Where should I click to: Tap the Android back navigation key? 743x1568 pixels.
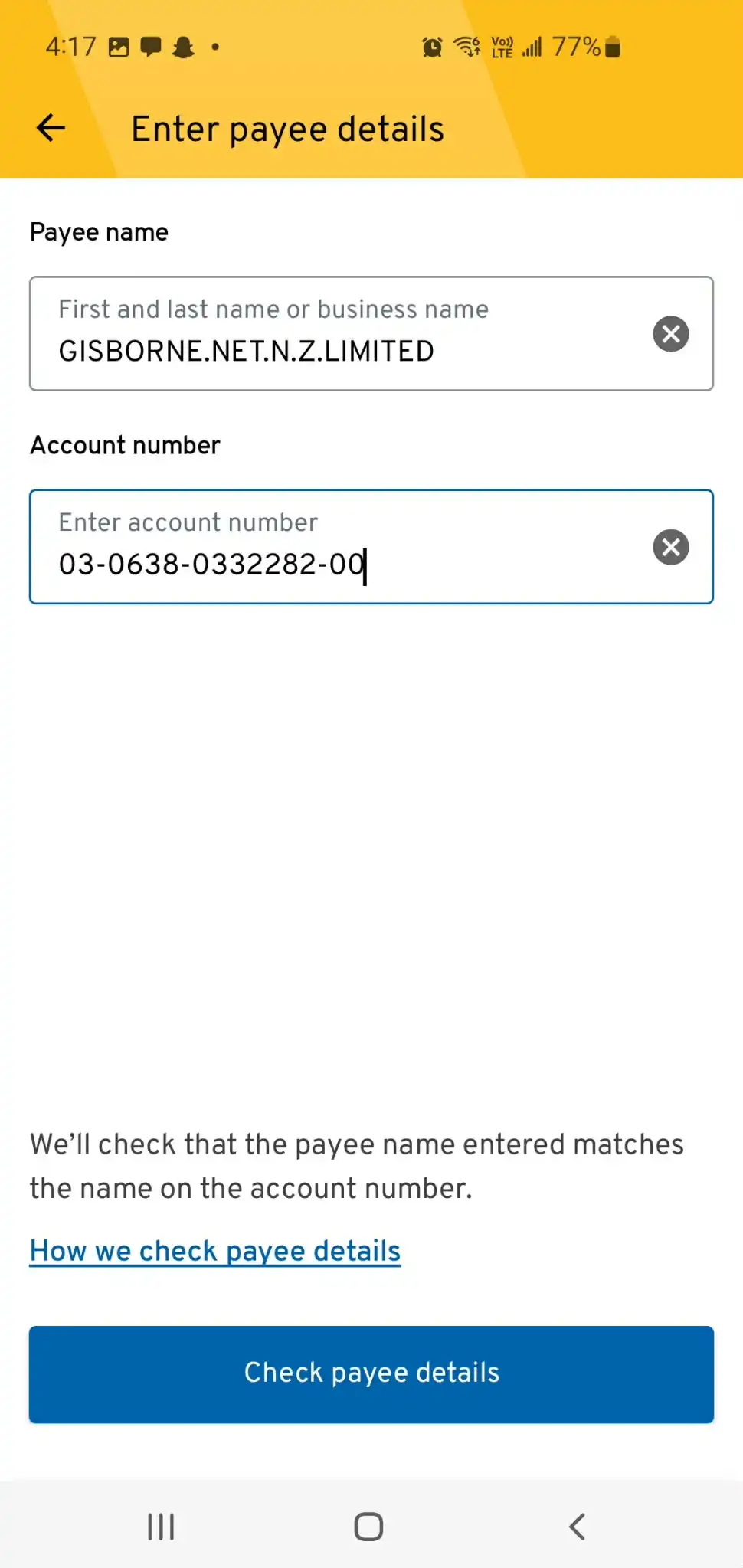[x=577, y=1526]
